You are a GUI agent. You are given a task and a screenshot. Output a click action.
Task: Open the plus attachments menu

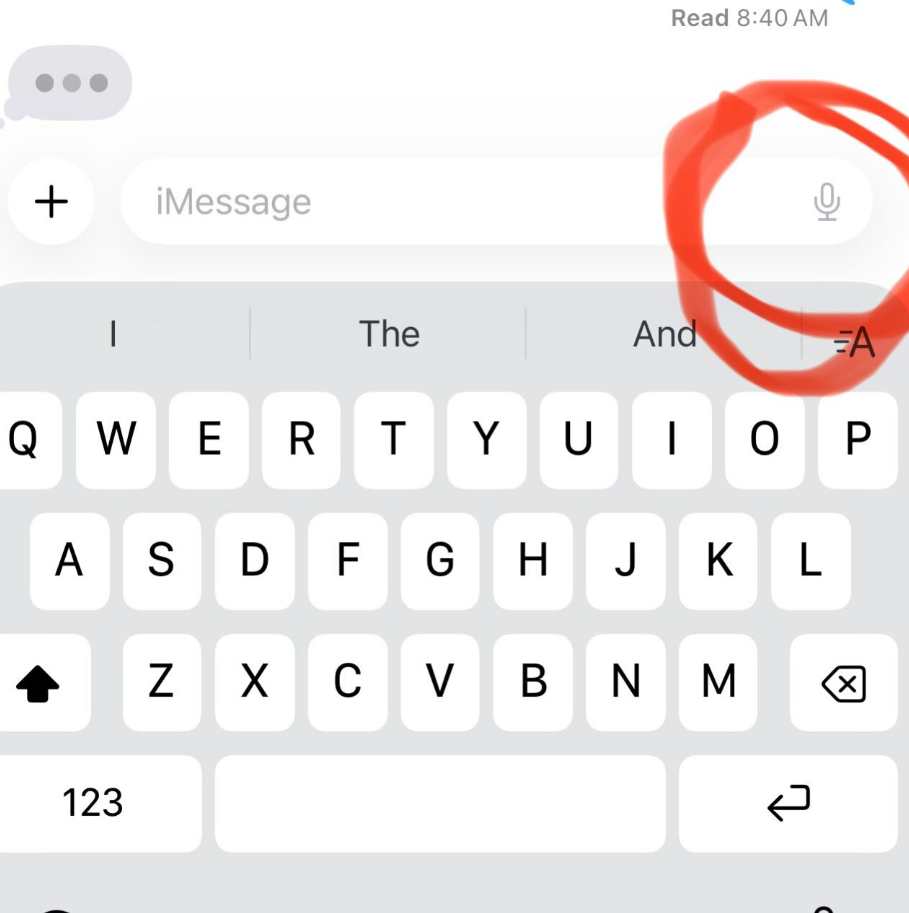coord(51,202)
